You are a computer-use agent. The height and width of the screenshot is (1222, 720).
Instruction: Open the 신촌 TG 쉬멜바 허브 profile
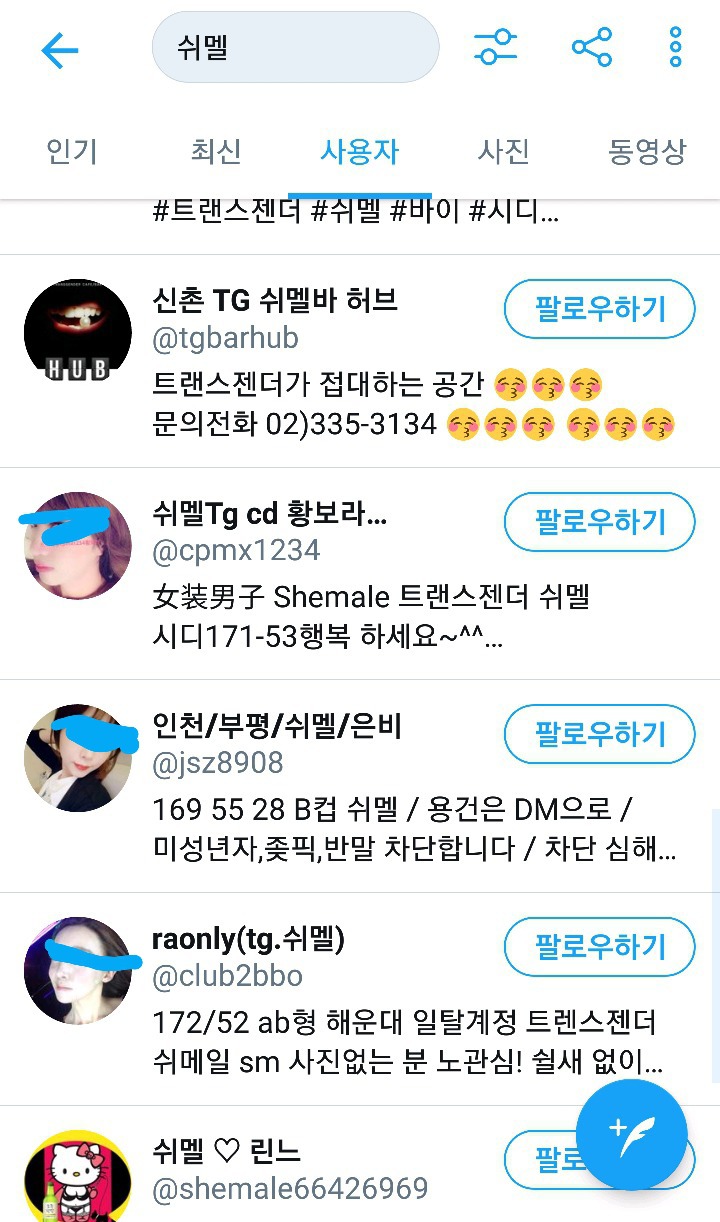275,299
